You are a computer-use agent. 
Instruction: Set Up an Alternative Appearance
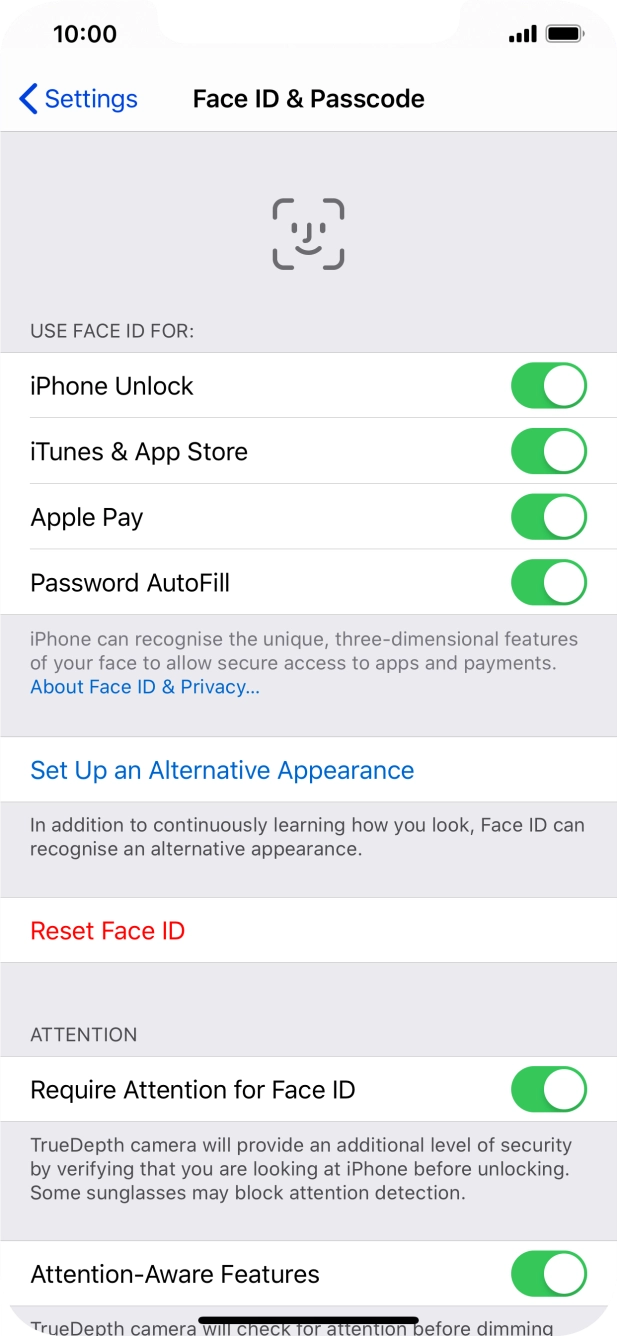click(x=222, y=770)
